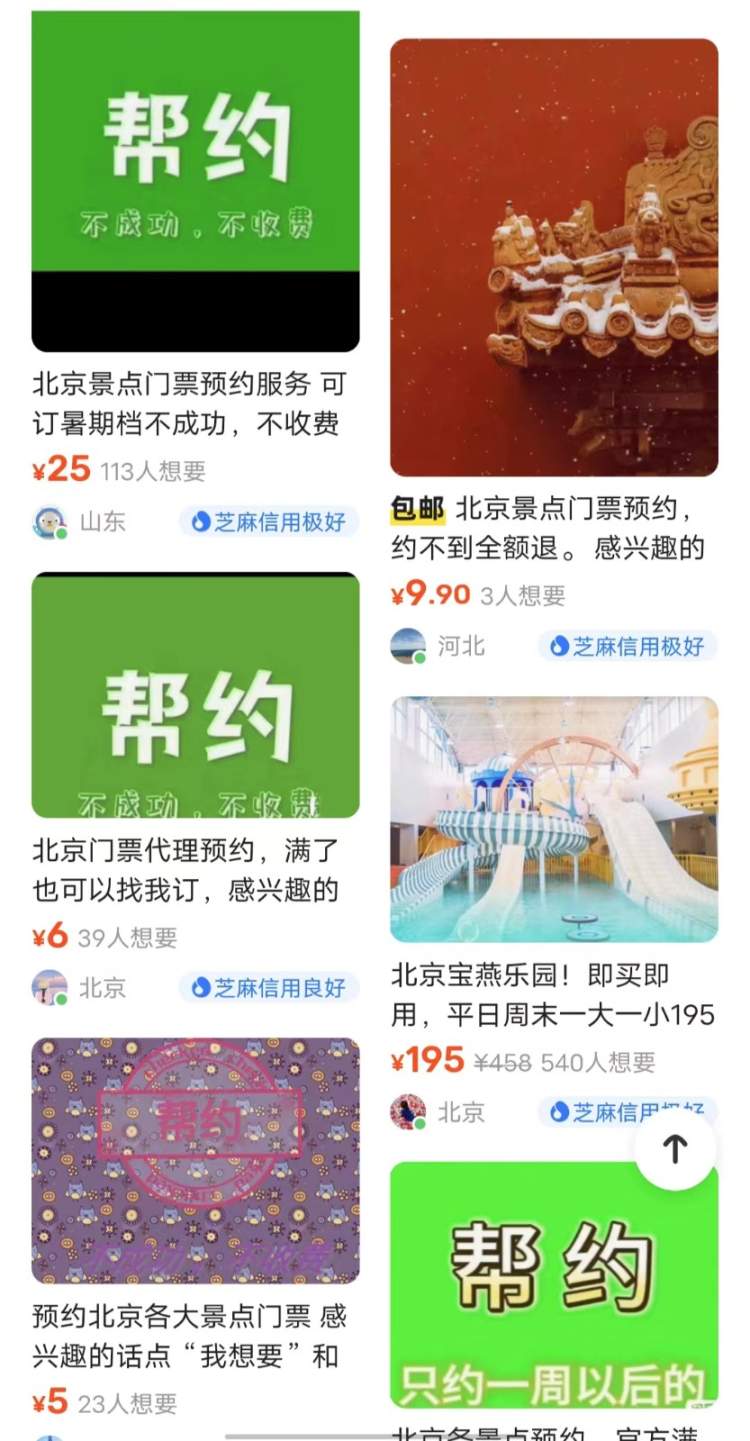Open the 宝燕乐园 water slide thumbnail
The height and width of the screenshot is (1441, 750).
coord(555,815)
